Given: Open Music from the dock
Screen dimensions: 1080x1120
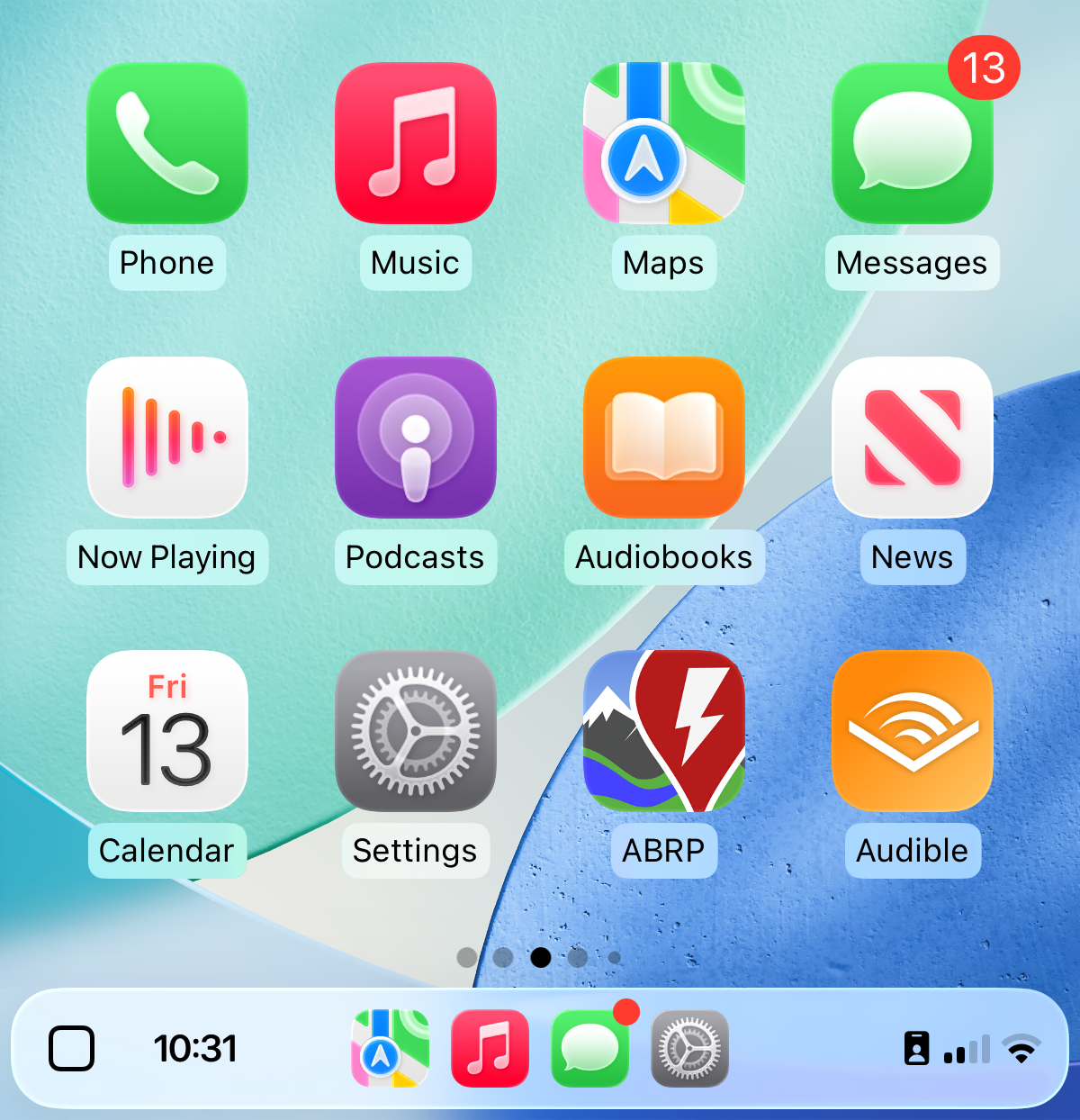Looking at the screenshot, I should click(490, 1049).
